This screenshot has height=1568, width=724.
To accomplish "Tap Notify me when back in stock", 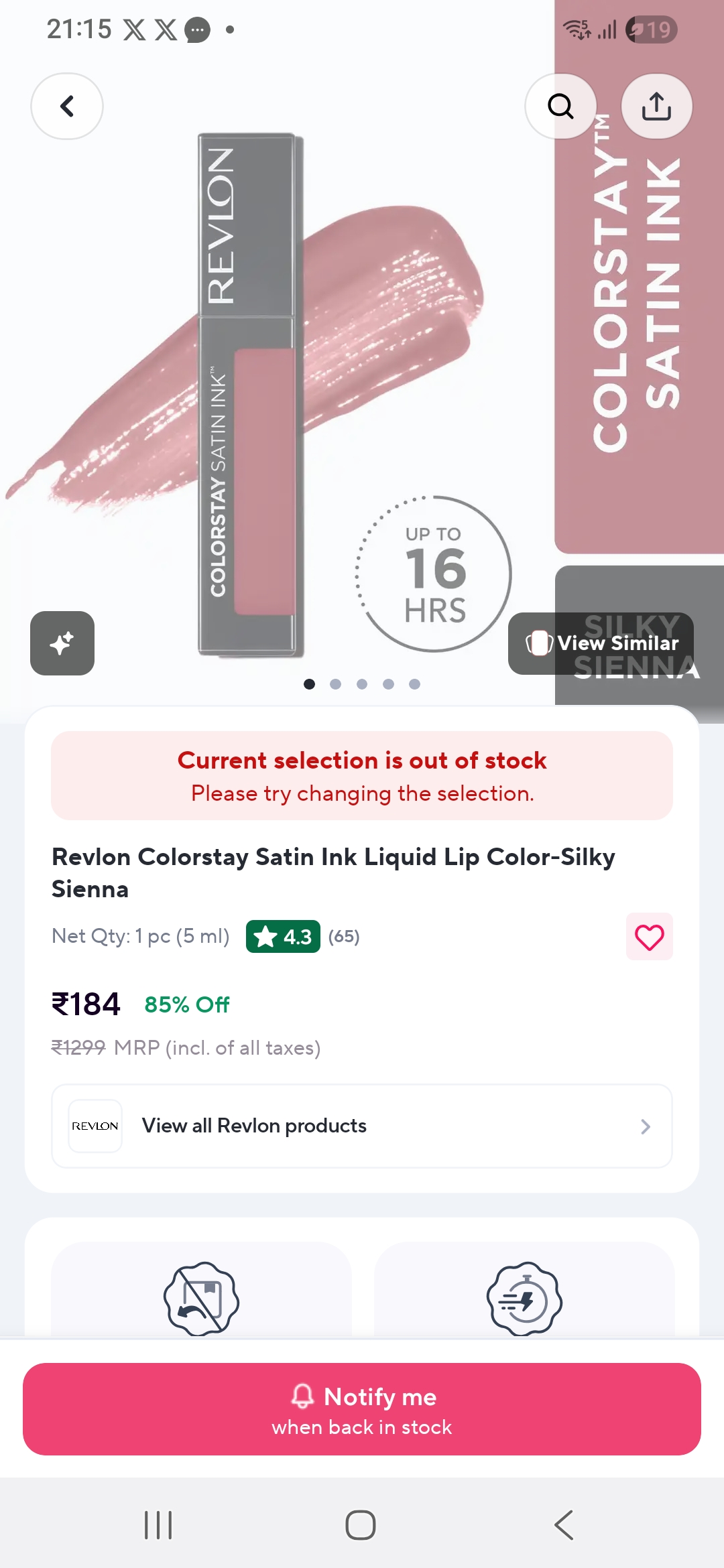I will tap(362, 1409).
